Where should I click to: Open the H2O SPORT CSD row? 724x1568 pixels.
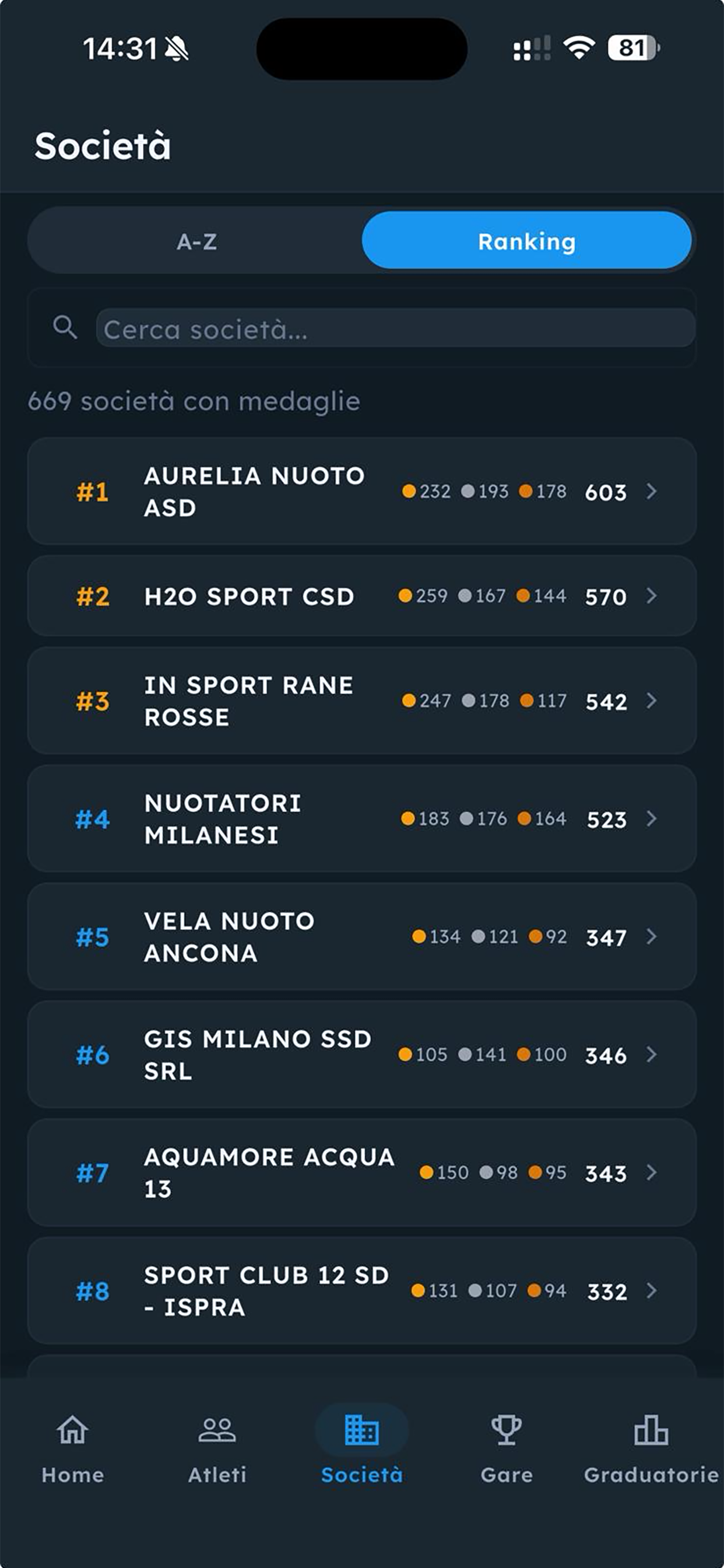(362, 596)
